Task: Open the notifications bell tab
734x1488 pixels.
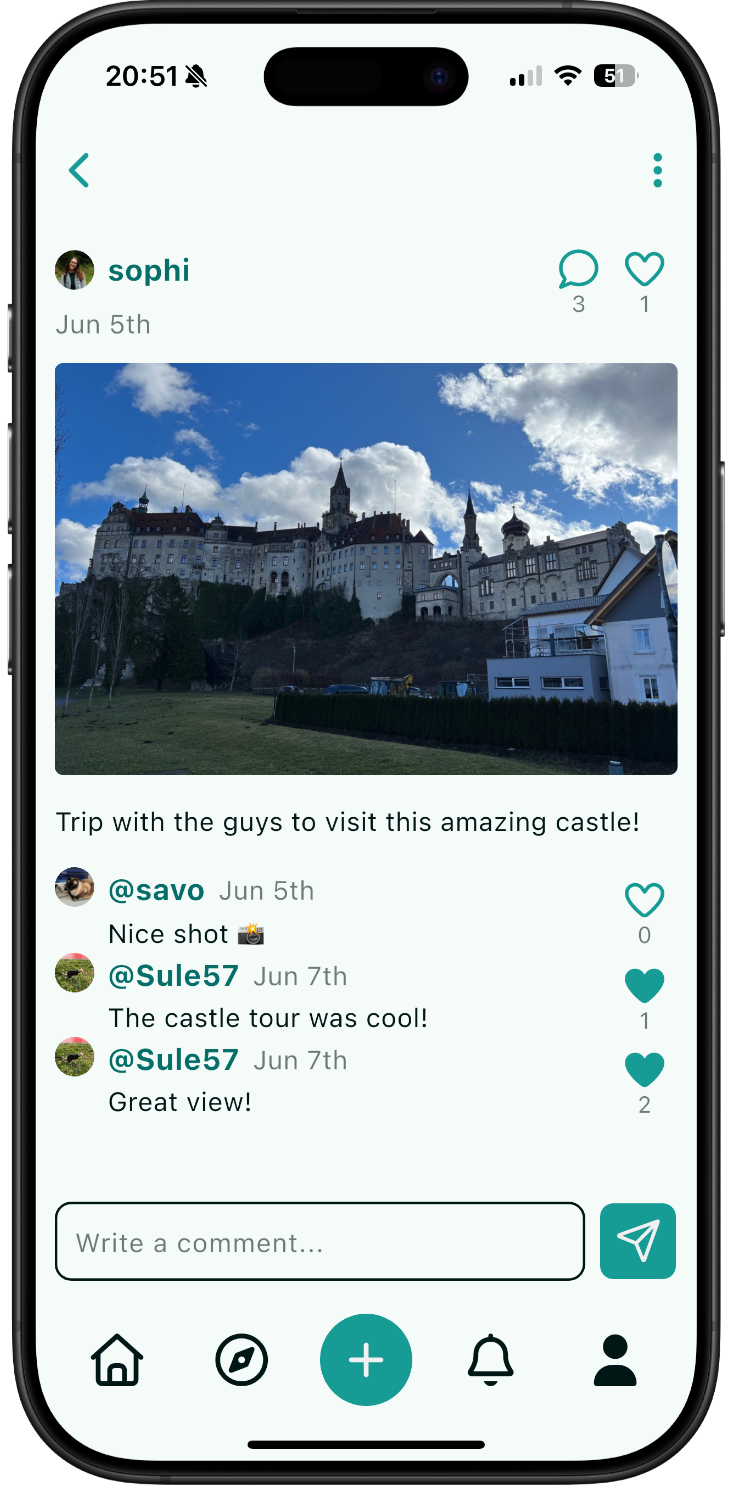Action: tap(491, 1361)
